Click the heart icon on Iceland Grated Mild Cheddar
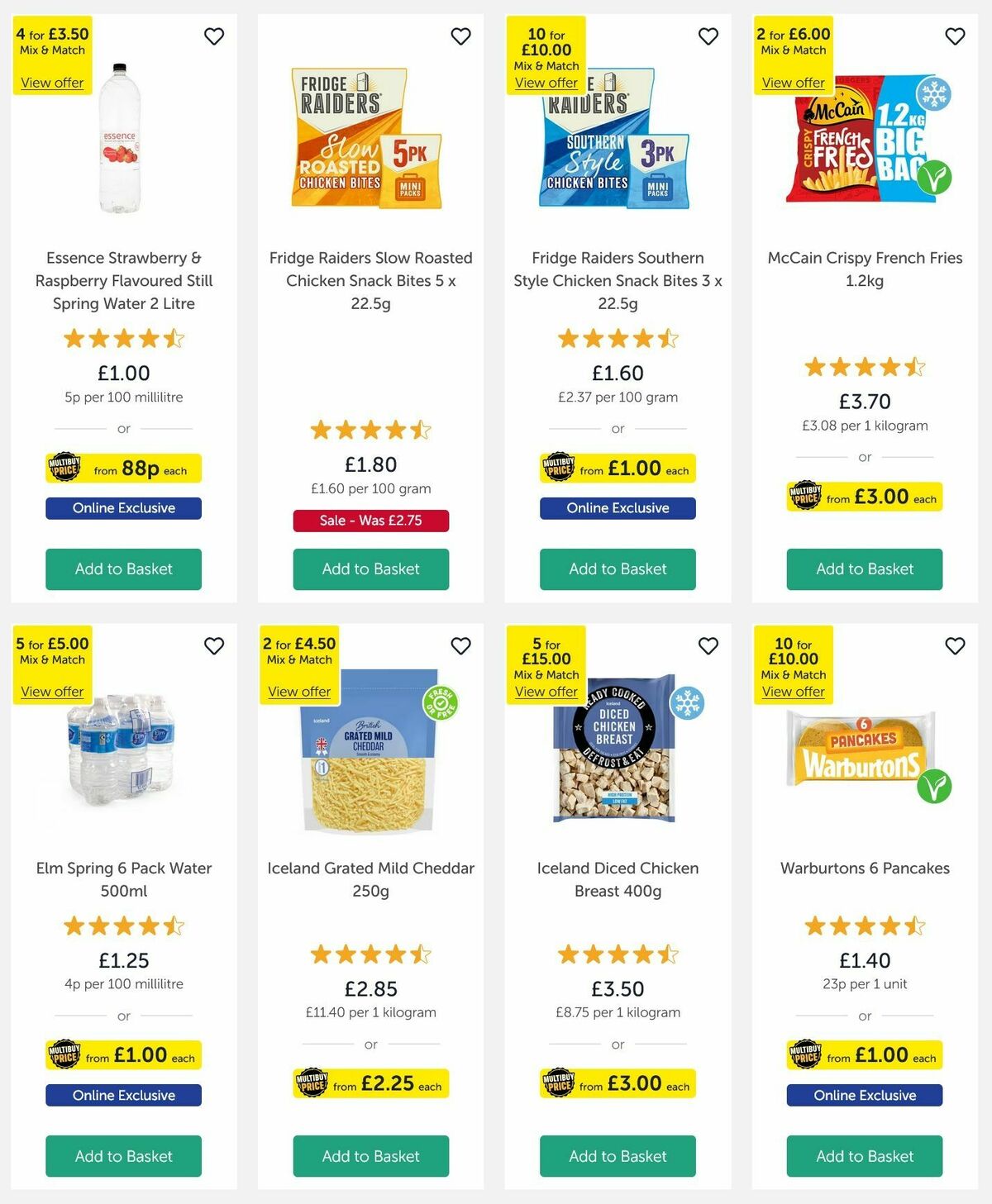This screenshot has width=992, height=1204. (x=460, y=646)
